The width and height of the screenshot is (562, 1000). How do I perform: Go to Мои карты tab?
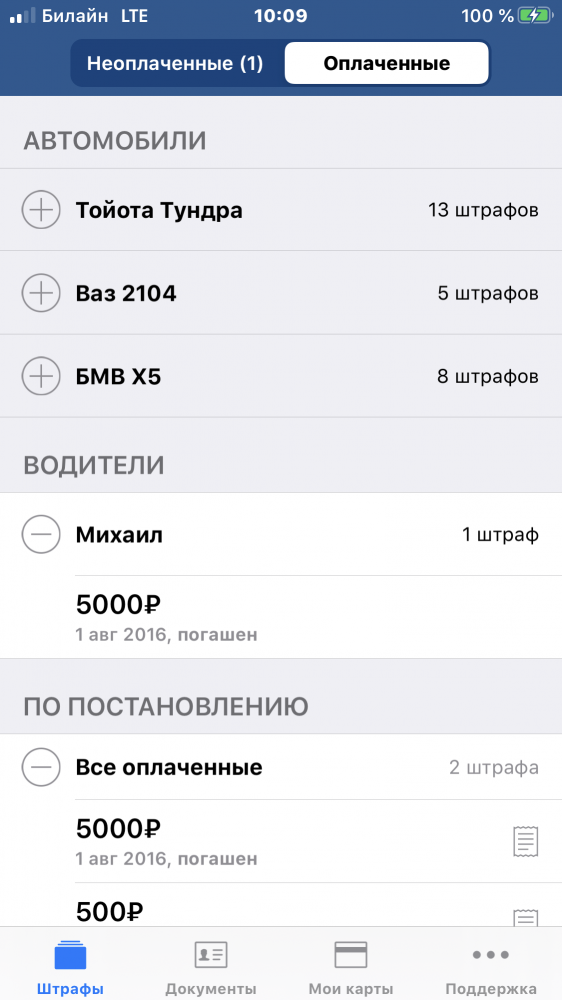coord(351,966)
